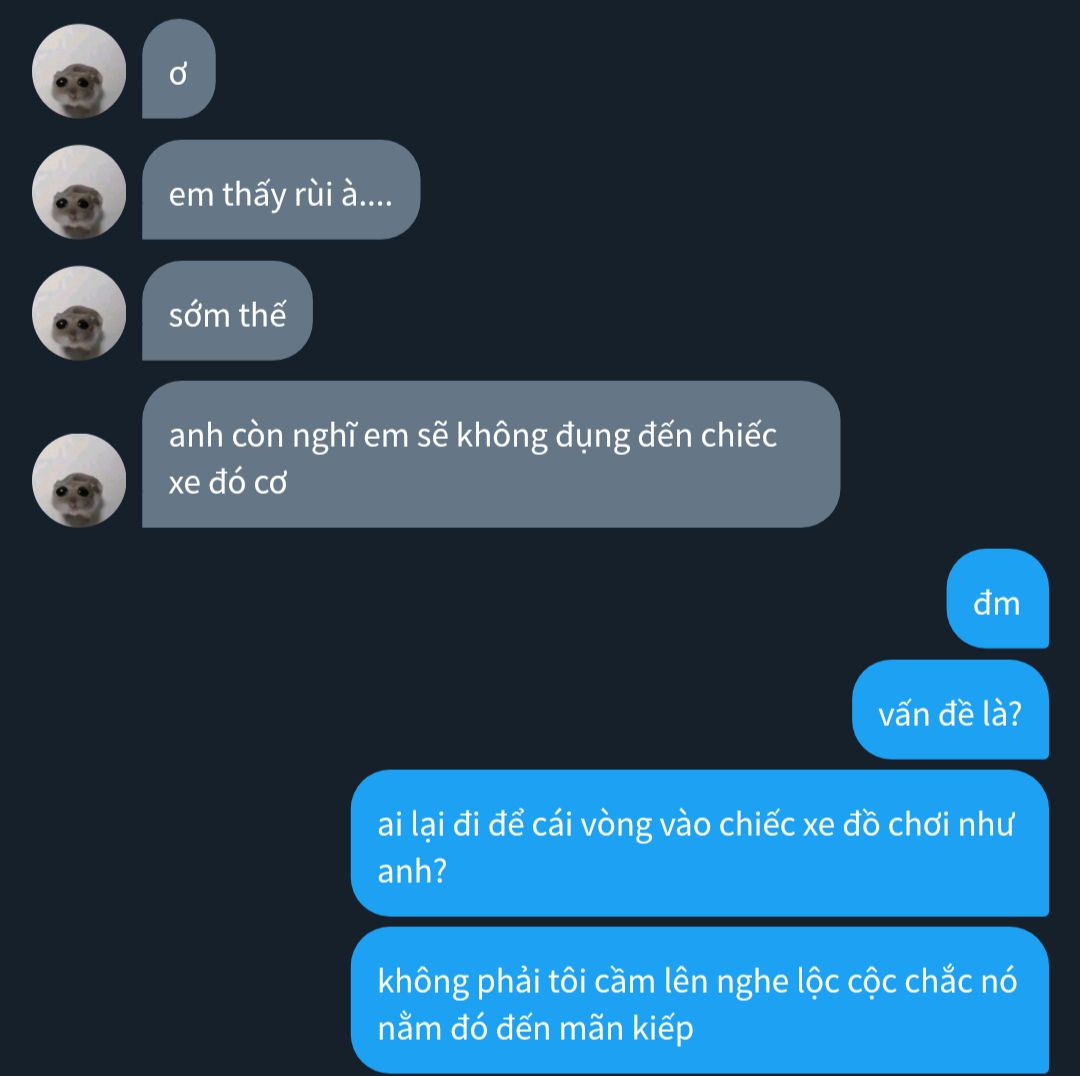Open sender's avatar beside the "ơ" message
The image size is (1080, 1076).
pos(79,72)
